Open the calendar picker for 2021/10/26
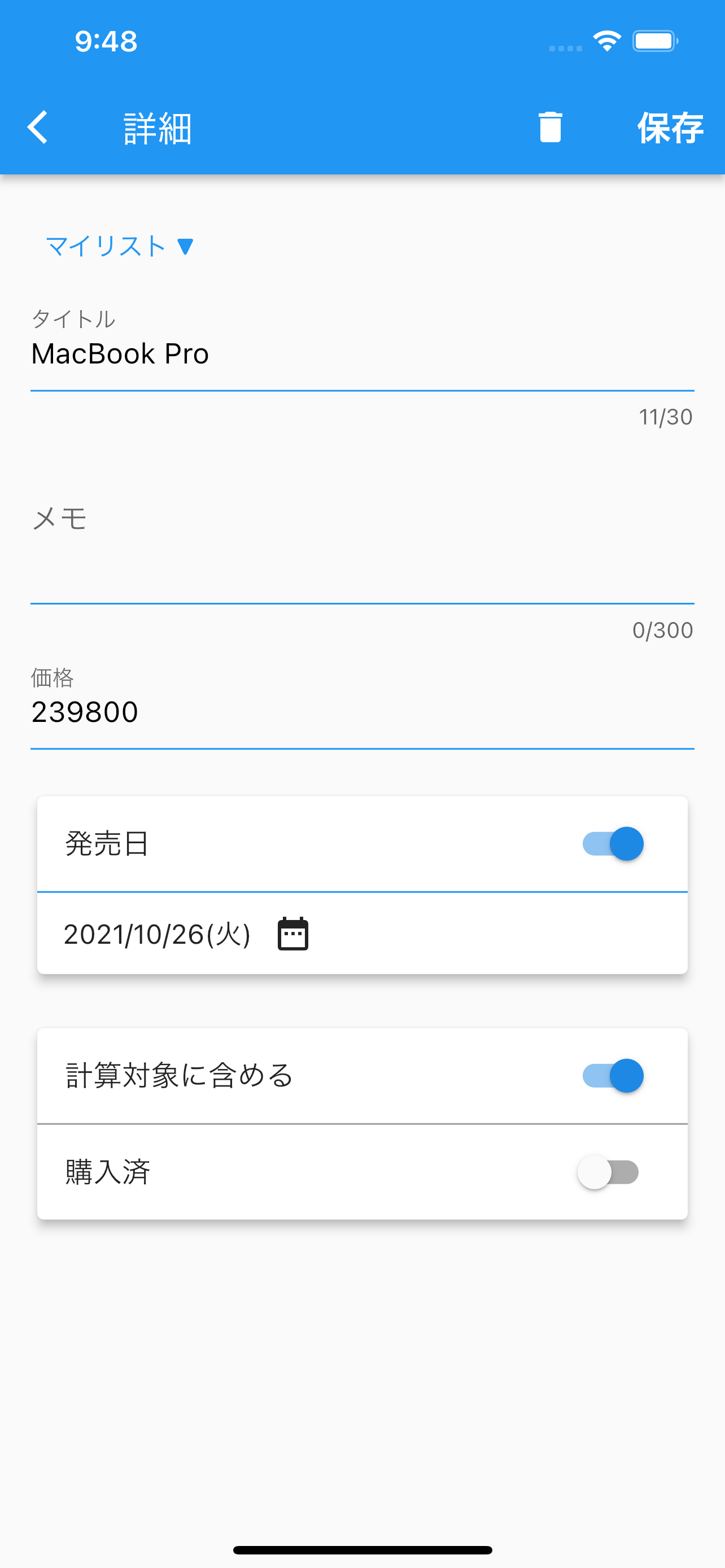The image size is (725, 1568). pos(293,934)
